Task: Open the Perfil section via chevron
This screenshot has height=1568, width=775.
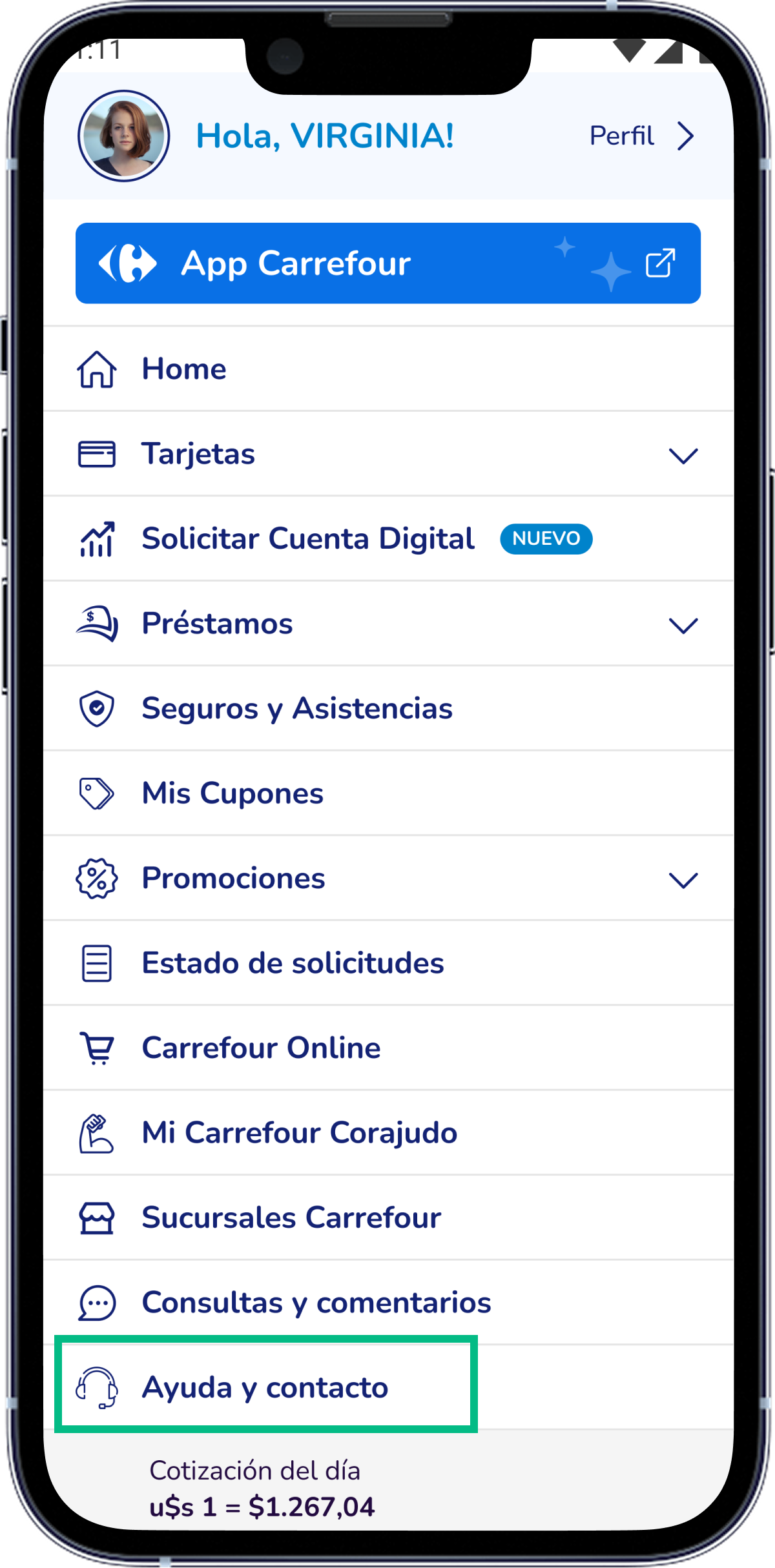Action: tap(686, 136)
